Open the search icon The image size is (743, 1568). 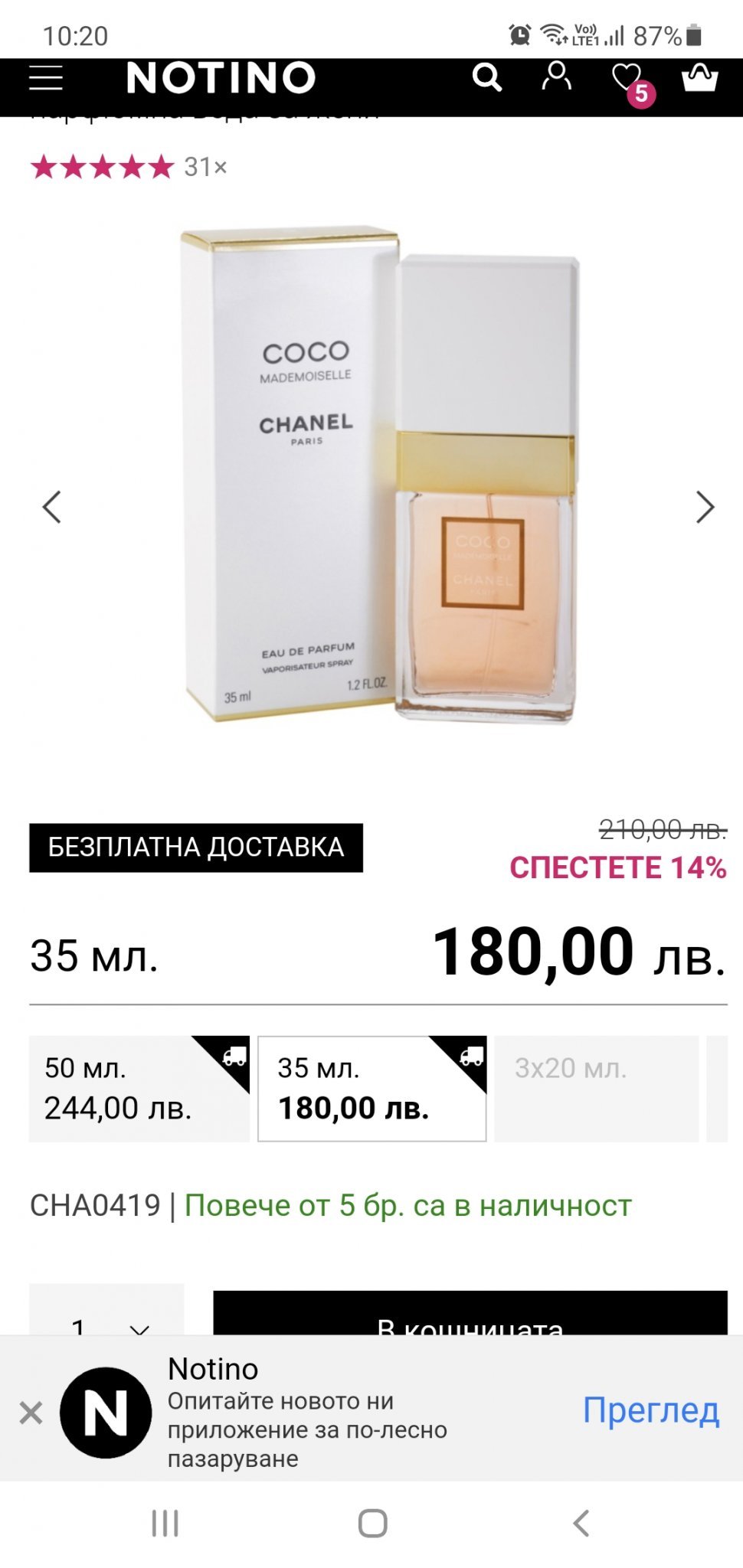486,77
